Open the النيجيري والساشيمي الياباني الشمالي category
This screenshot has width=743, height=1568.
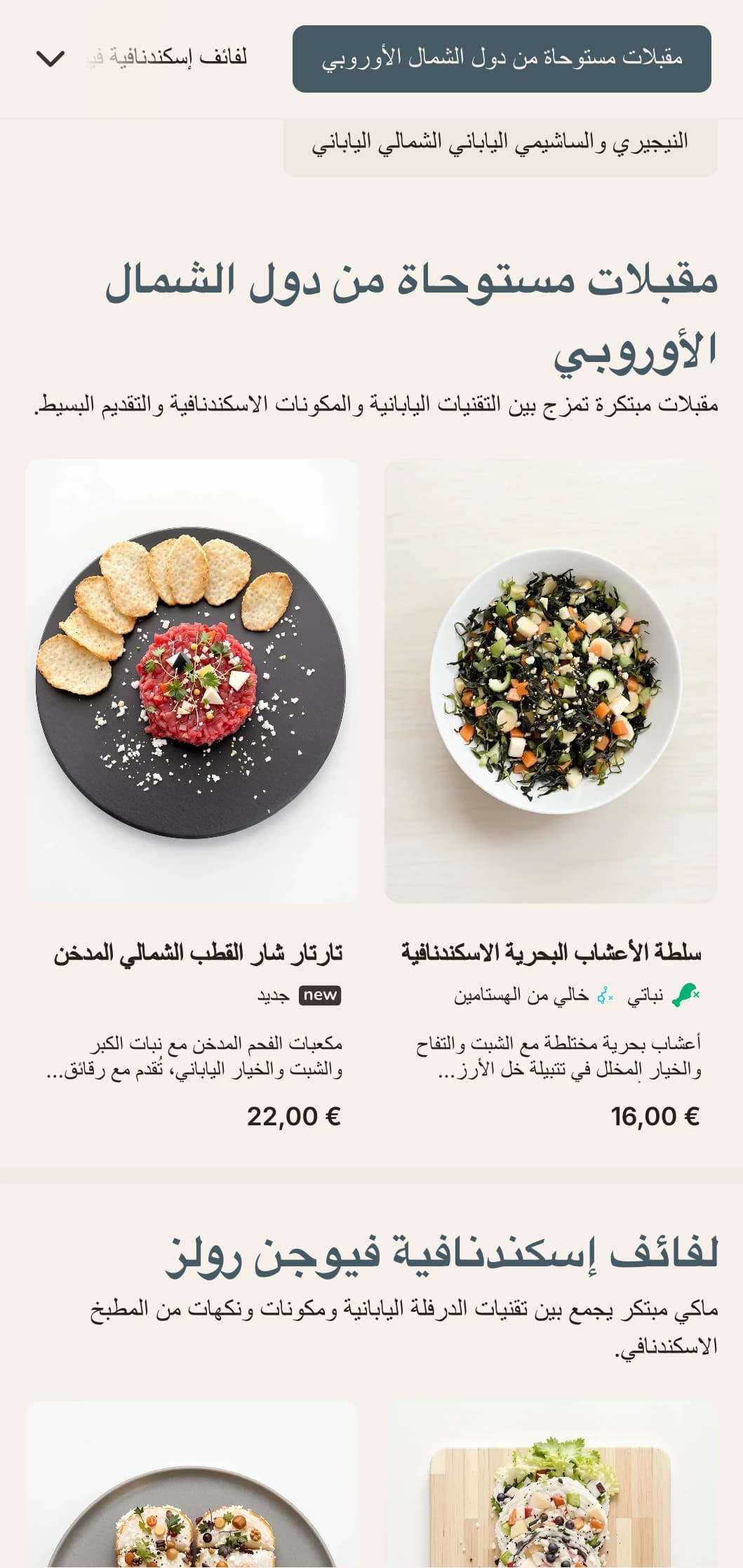tap(500, 144)
